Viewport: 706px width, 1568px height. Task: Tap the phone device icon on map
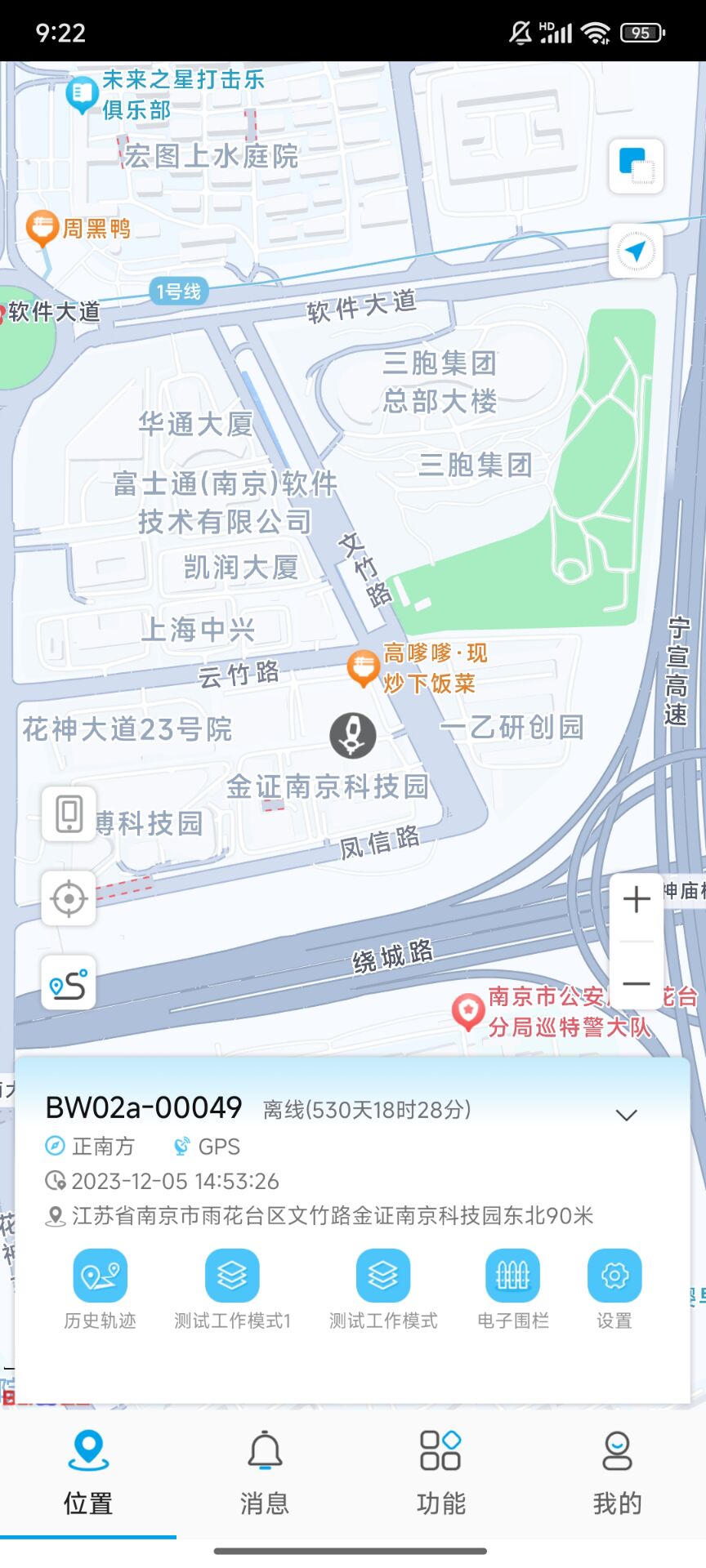coord(68,814)
